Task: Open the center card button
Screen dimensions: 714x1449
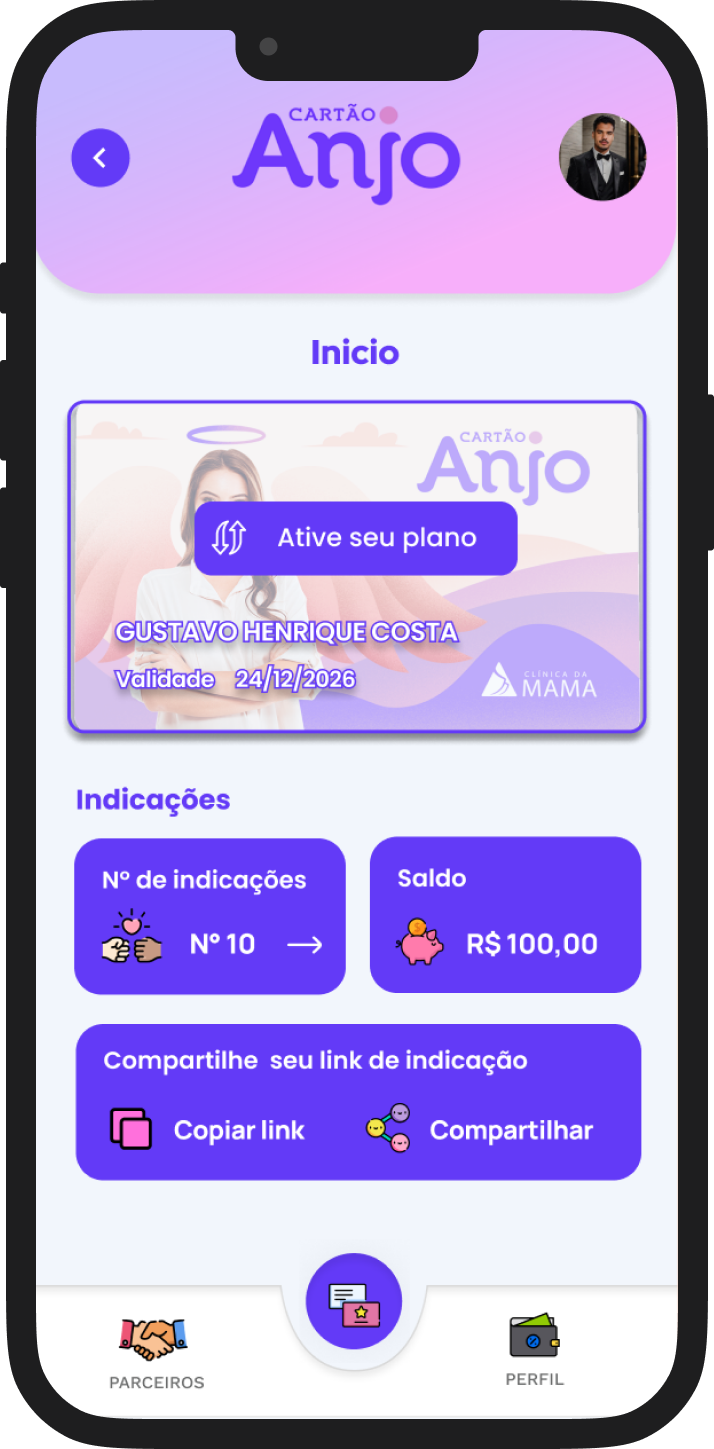Action: tap(354, 1301)
